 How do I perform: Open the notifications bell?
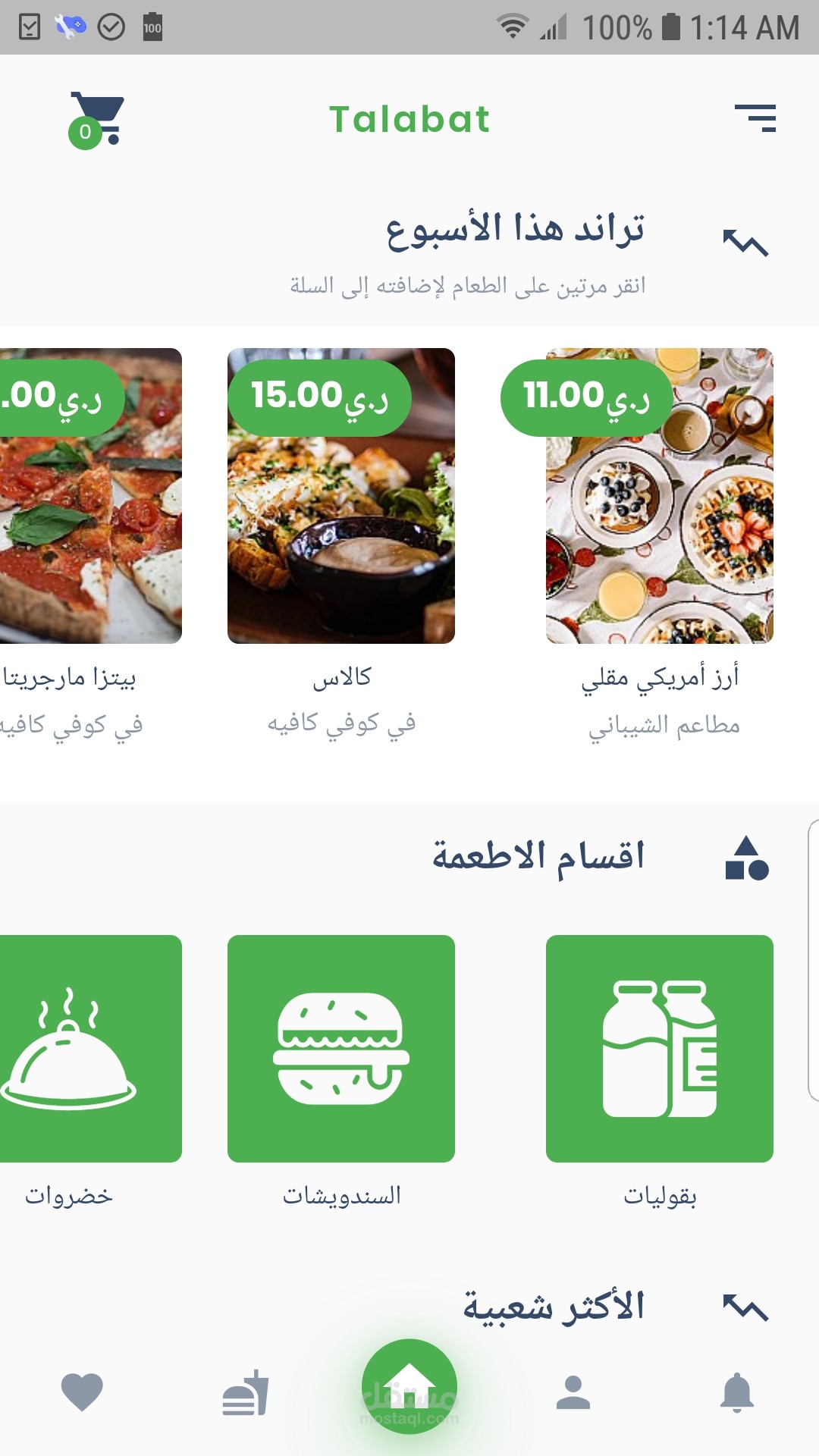tap(737, 1392)
